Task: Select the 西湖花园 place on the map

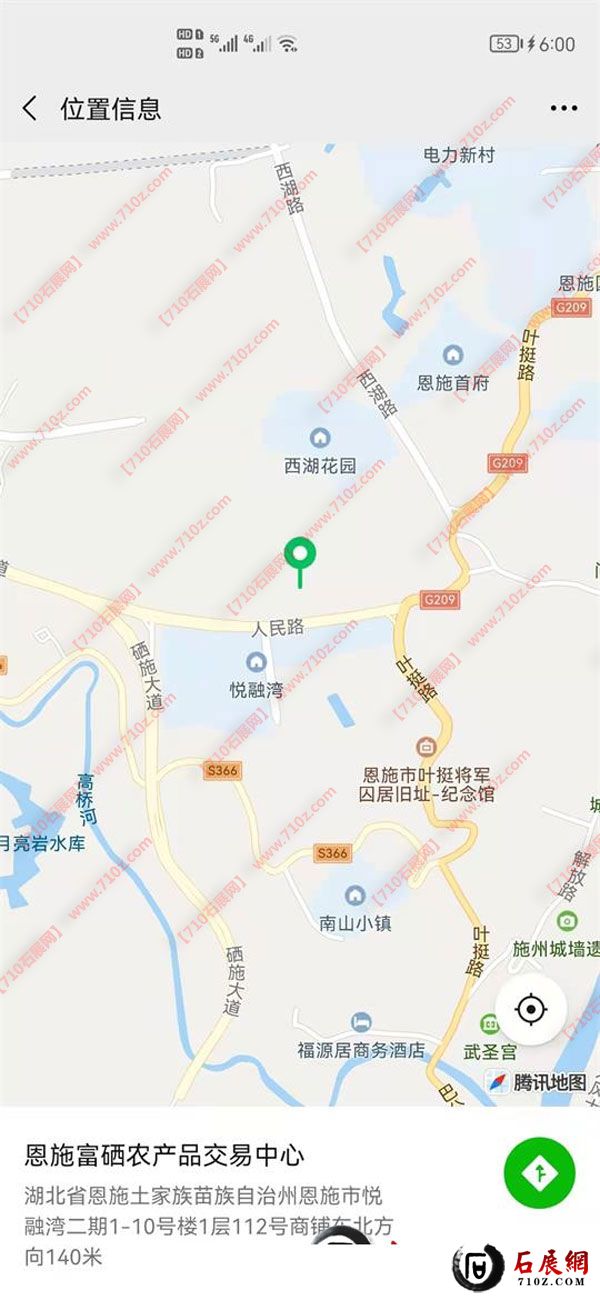Action: tap(320, 438)
